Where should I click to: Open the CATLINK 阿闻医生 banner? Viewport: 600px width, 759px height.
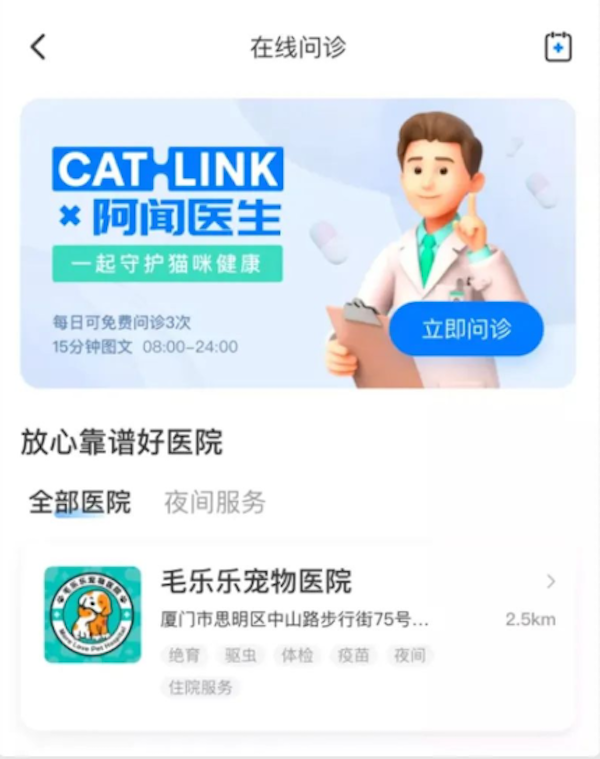pos(200,240)
